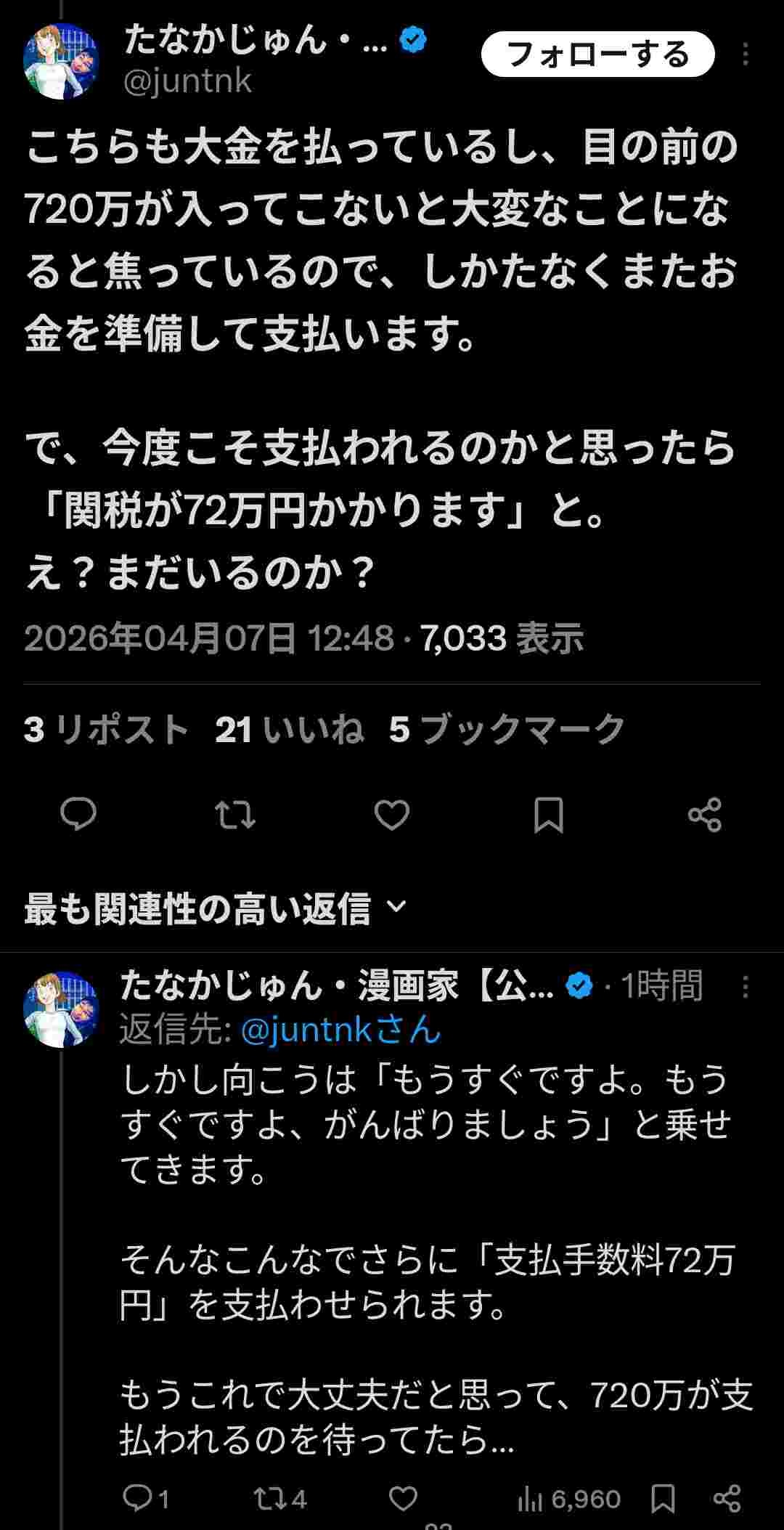Bookmark the main tweet
784x1530 pixels.
tap(549, 815)
